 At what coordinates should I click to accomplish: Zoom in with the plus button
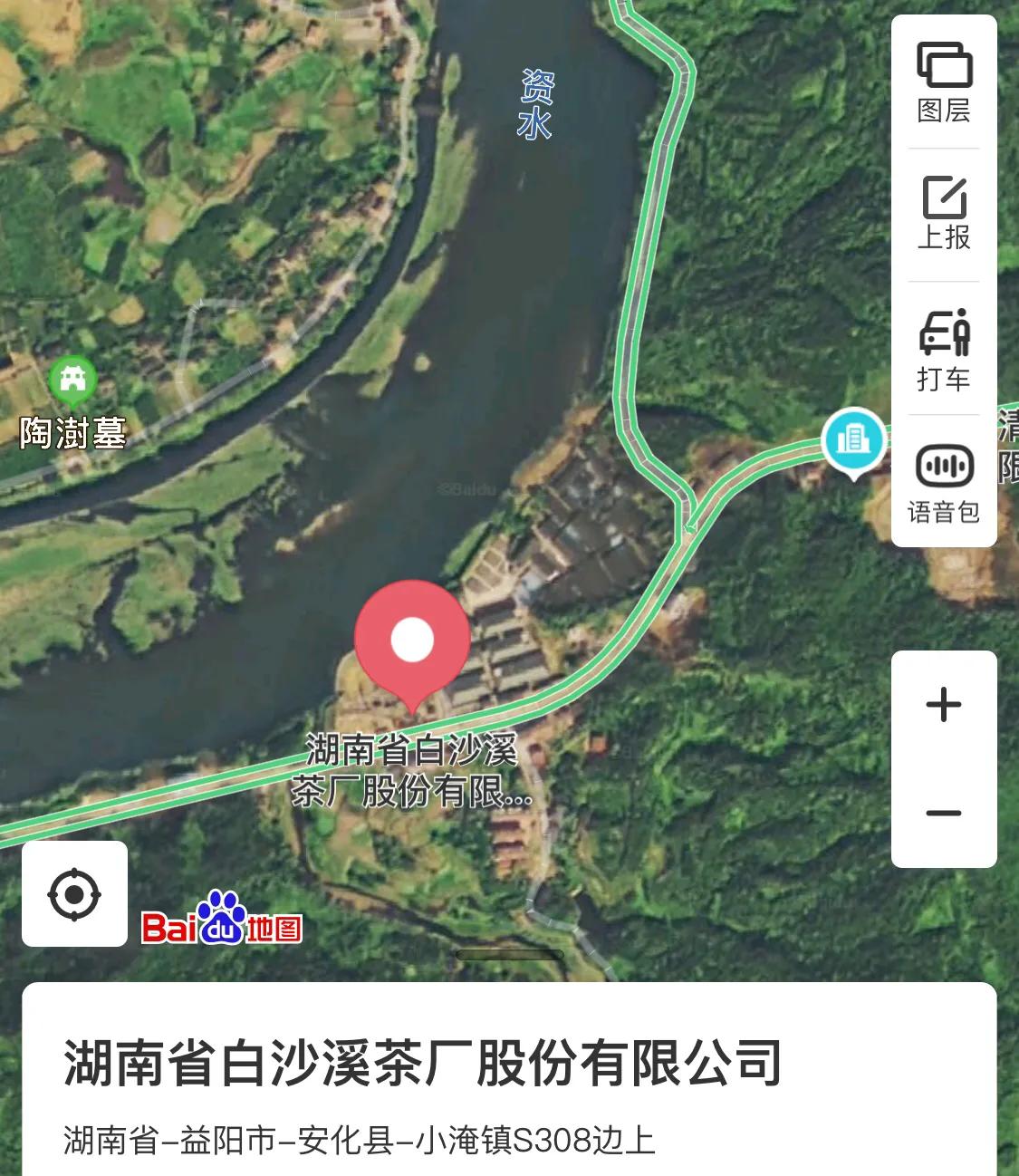(944, 704)
